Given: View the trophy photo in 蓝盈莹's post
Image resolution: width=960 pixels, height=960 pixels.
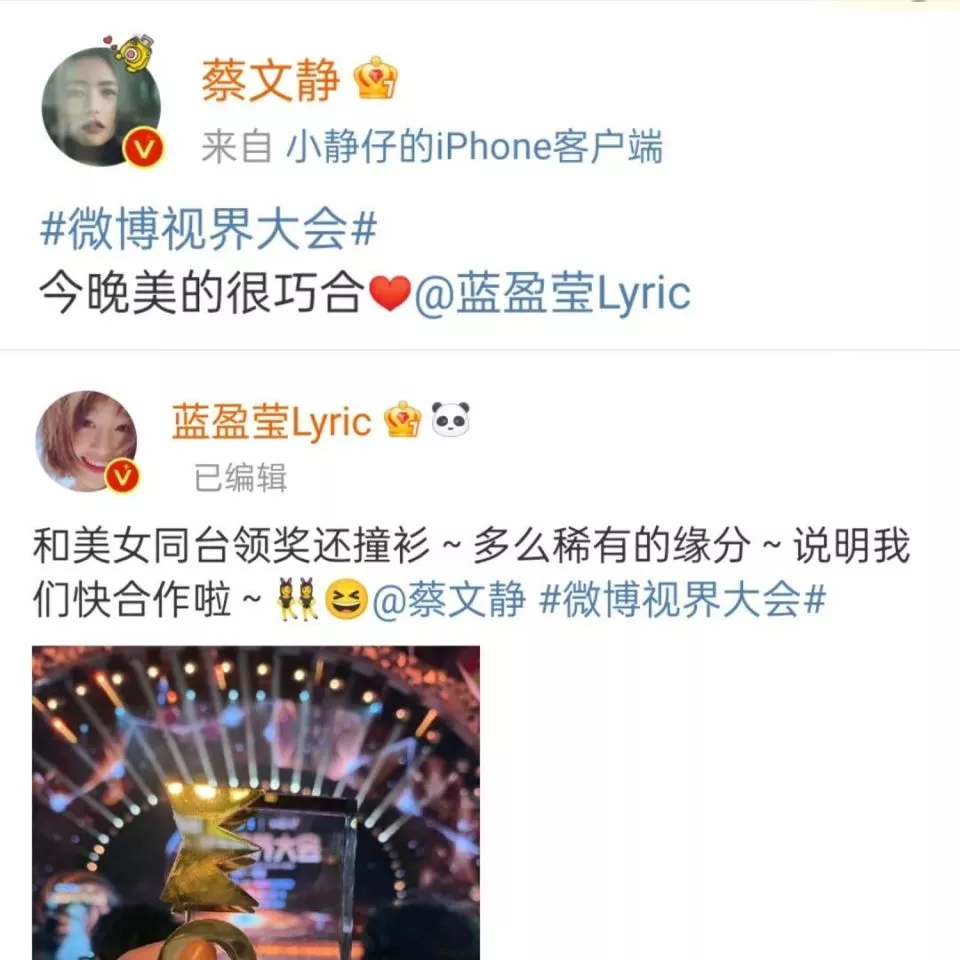Looking at the screenshot, I should click(255, 802).
